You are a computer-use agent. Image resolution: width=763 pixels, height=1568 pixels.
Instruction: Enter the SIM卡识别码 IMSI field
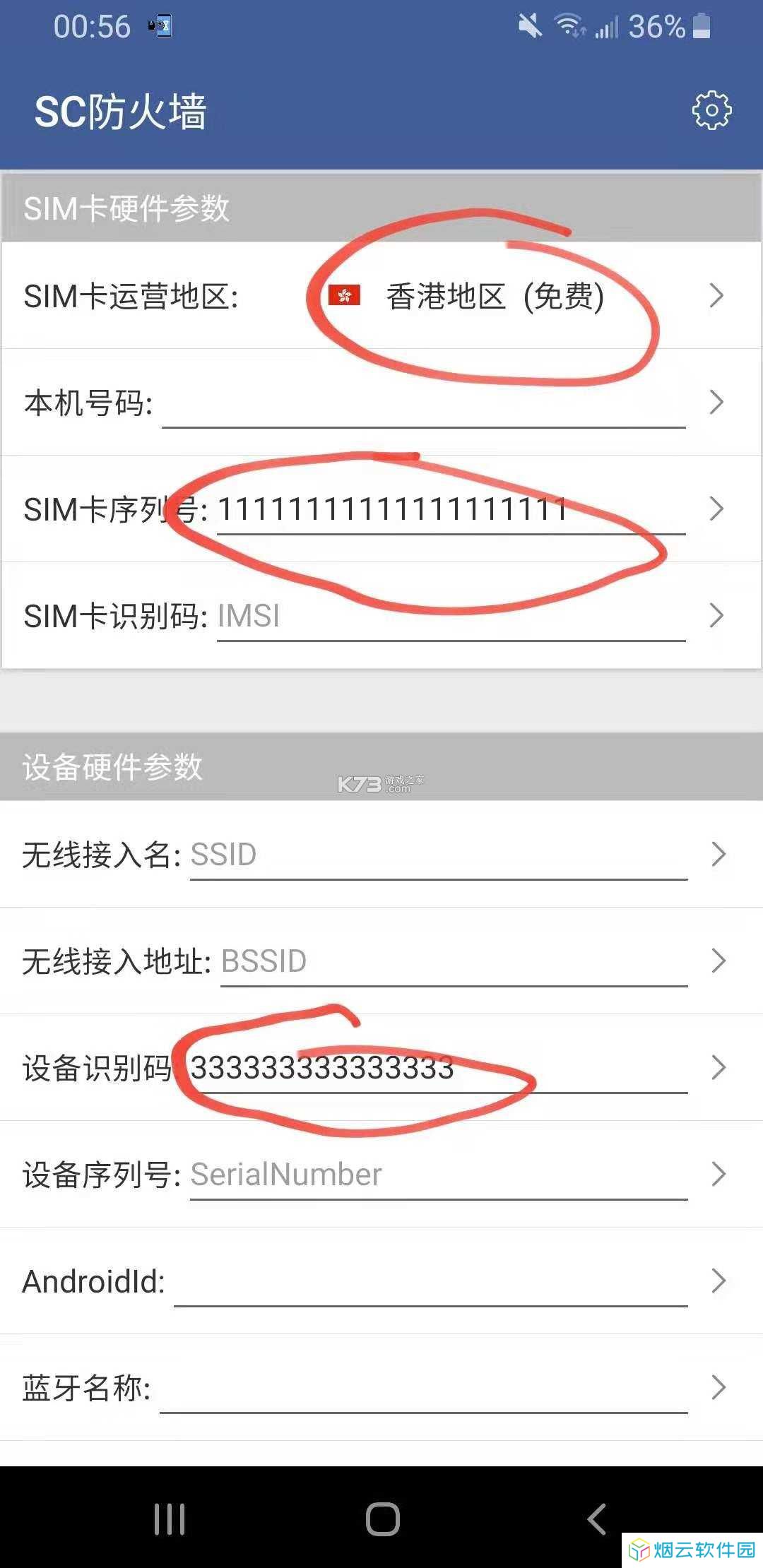tap(451, 616)
